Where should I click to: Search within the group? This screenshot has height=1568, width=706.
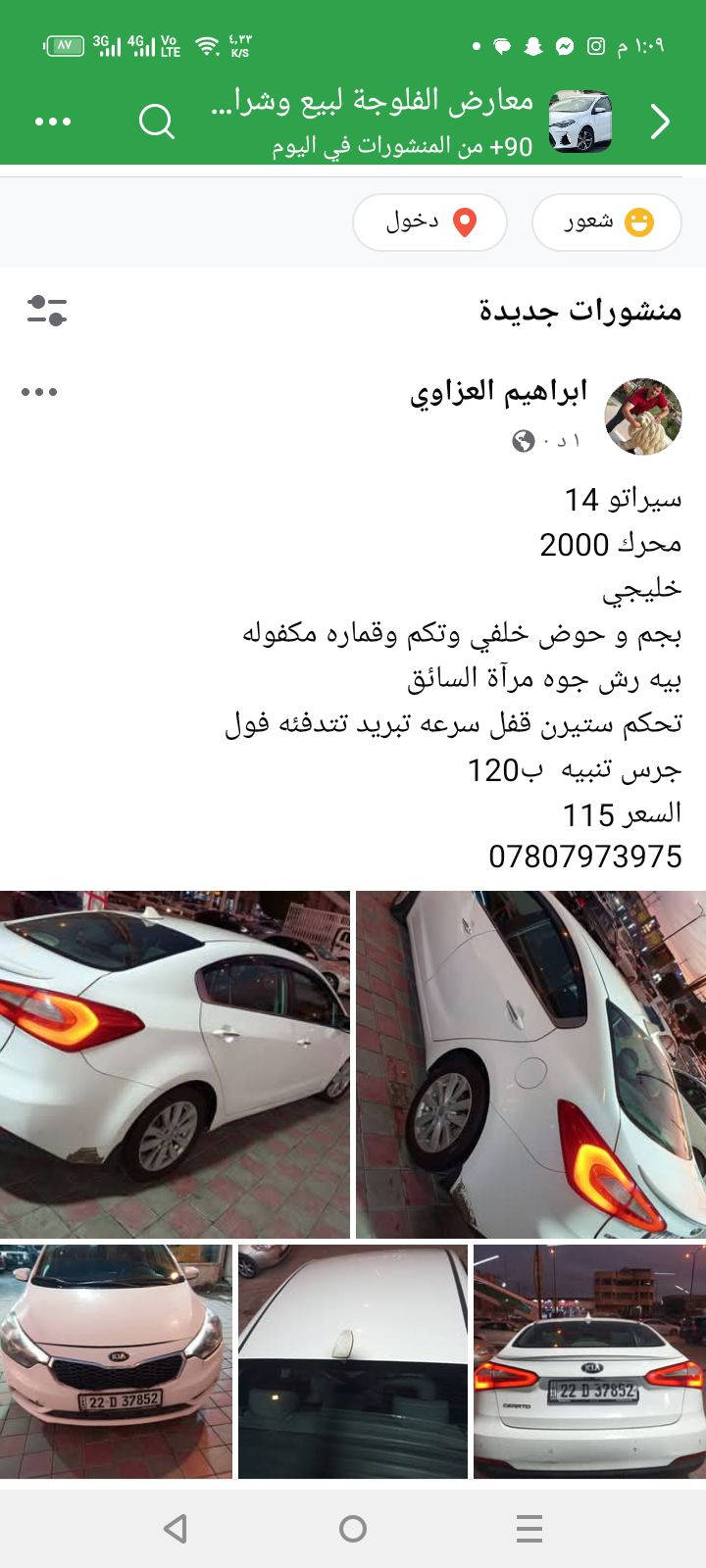pyautogui.click(x=157, y=122)
